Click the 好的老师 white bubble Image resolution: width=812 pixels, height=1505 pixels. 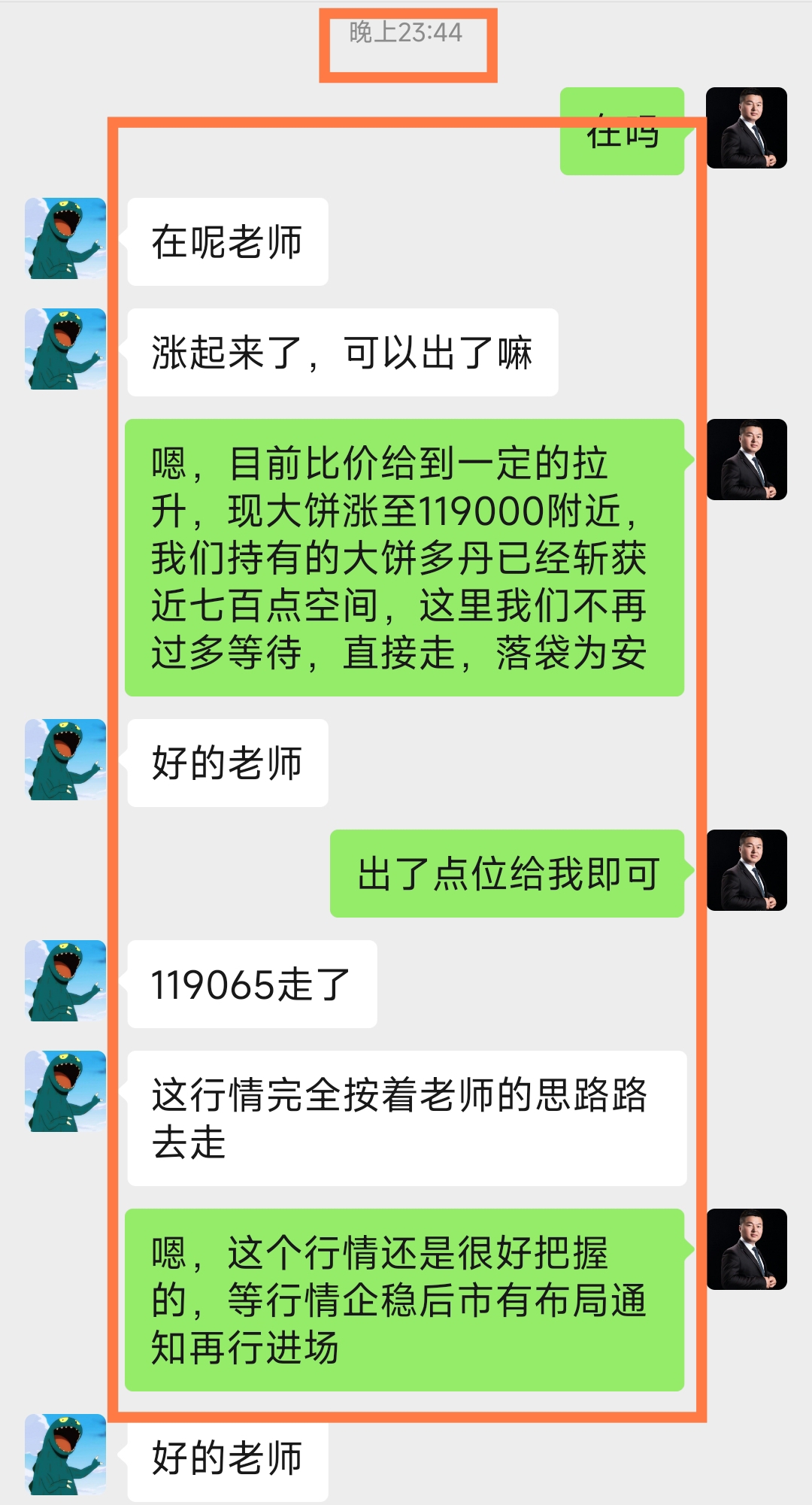(x=228, y=762)
